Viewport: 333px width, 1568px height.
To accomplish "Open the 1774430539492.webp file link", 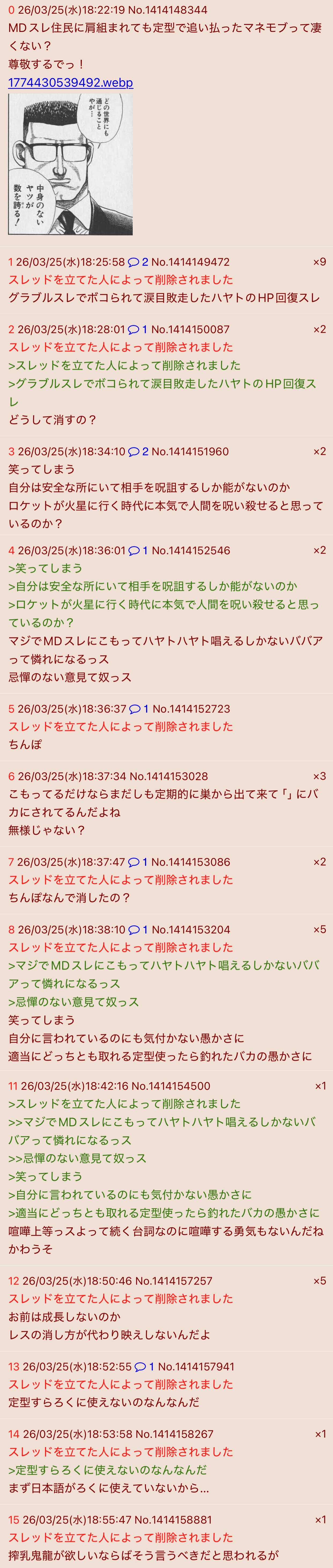I will 71,83.
